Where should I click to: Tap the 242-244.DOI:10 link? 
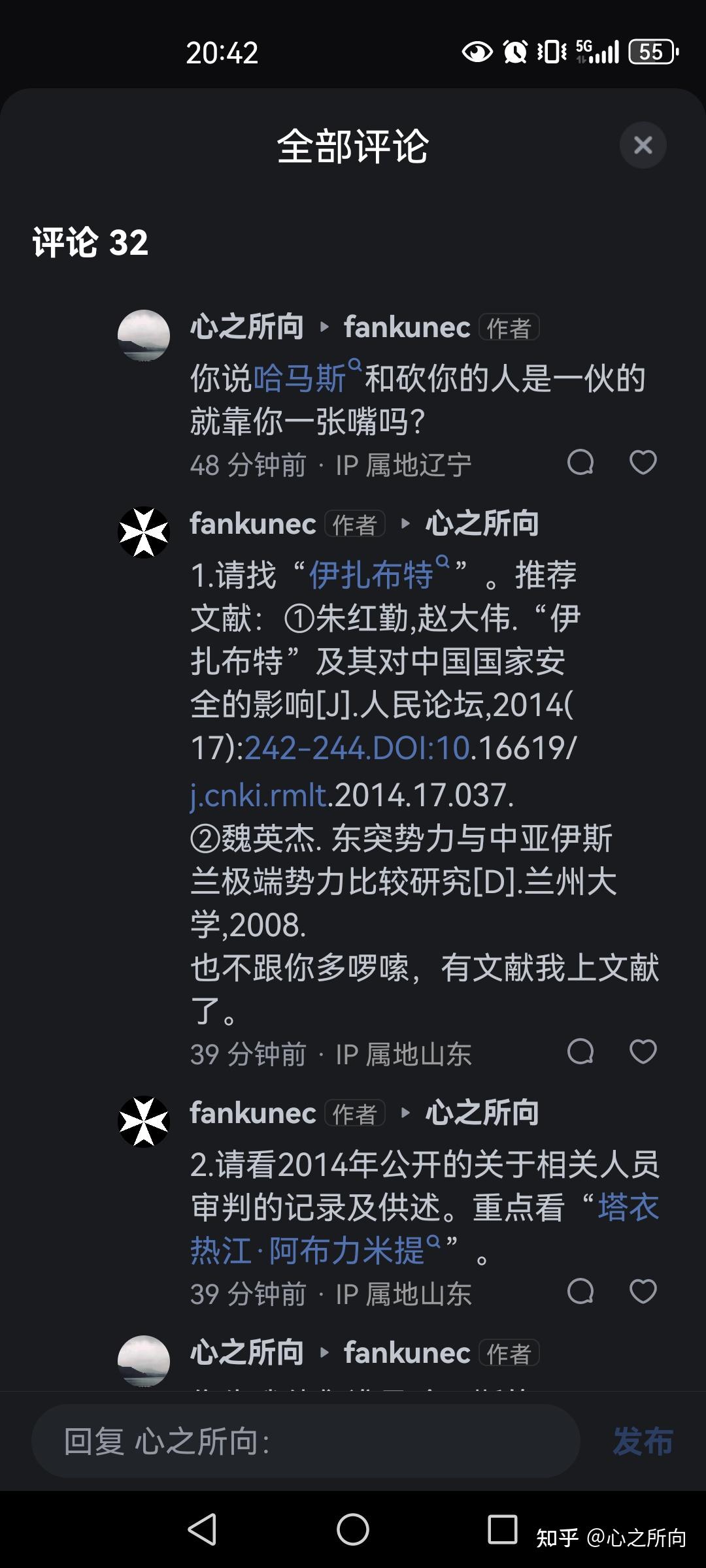(x=356, y=748)
